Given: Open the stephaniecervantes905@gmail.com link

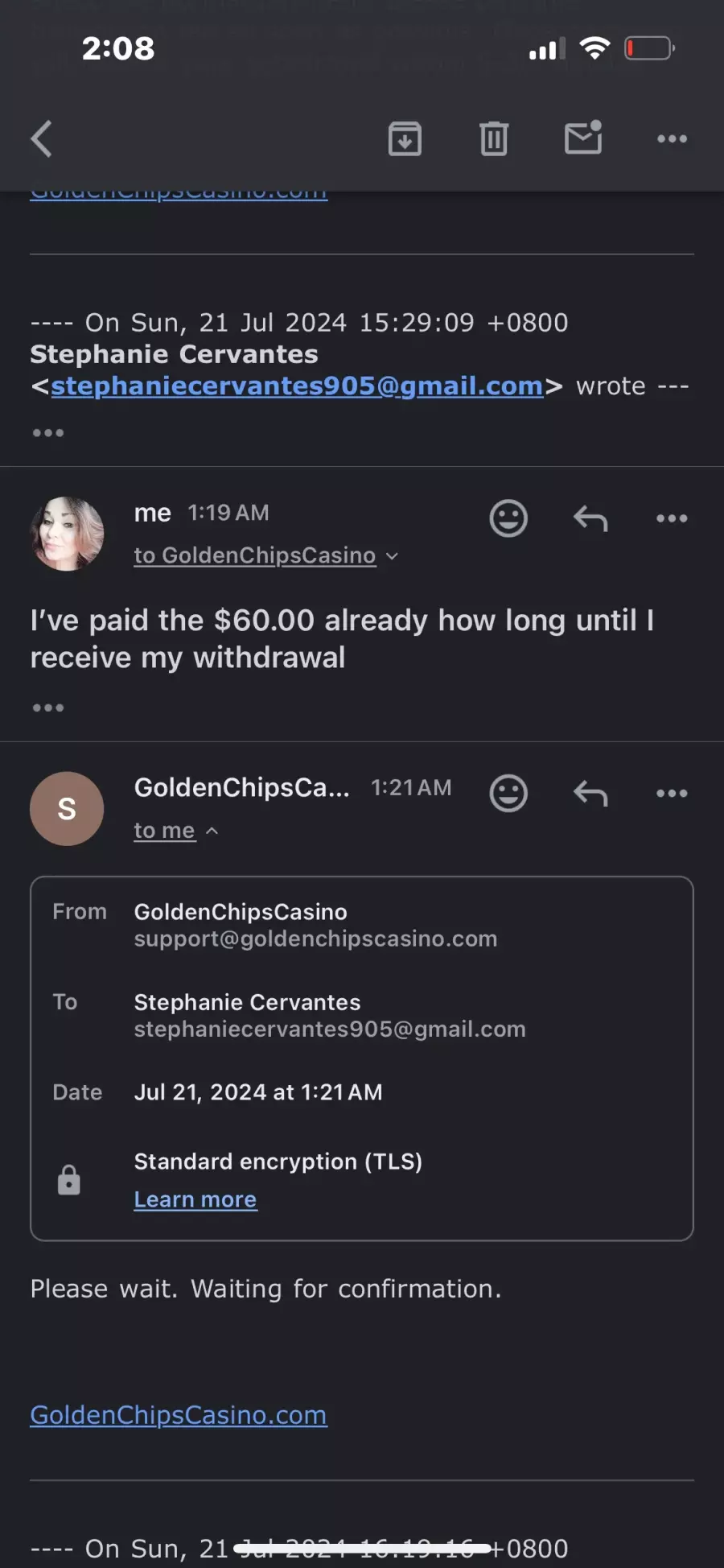Looking at the screenshot, I should [297, 386].
